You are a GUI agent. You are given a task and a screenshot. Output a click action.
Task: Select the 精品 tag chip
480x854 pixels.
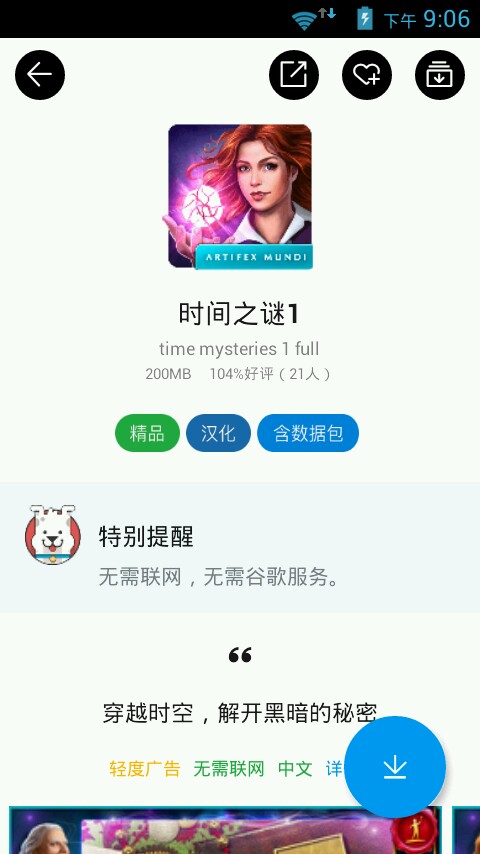coord(147,433)
